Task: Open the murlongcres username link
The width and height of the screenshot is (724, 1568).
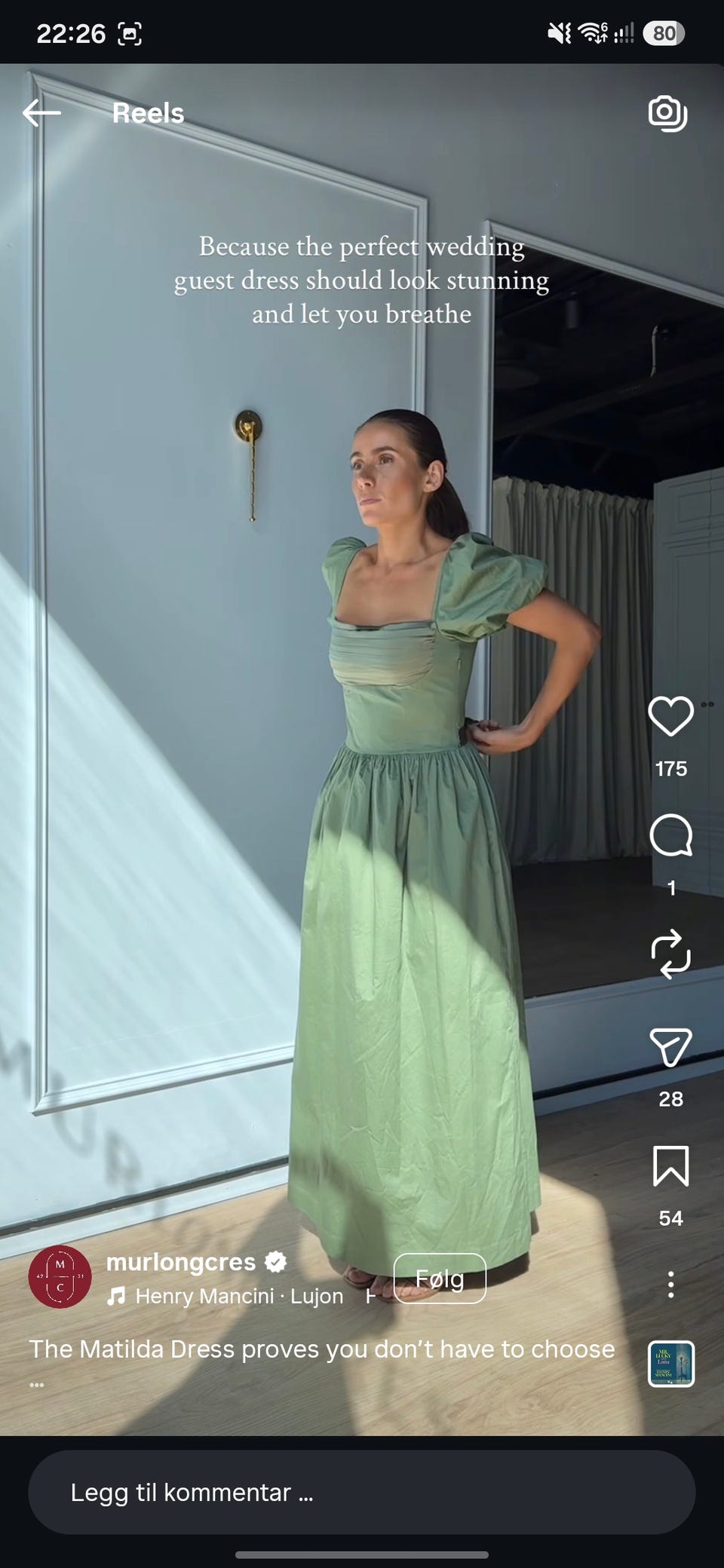Action: pyautogui.click(x=181, y=1262)
